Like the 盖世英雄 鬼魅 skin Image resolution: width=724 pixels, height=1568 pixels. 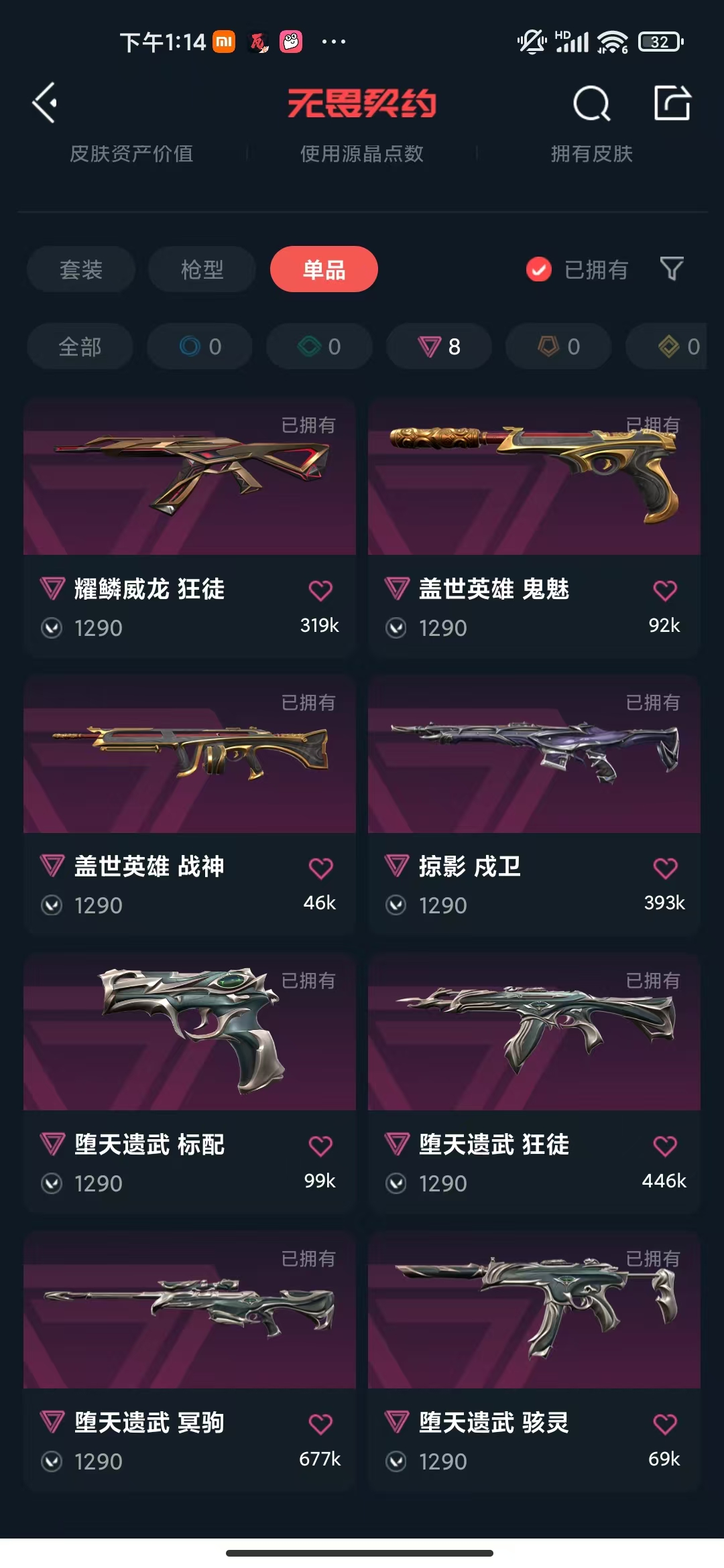pos(665,590)
